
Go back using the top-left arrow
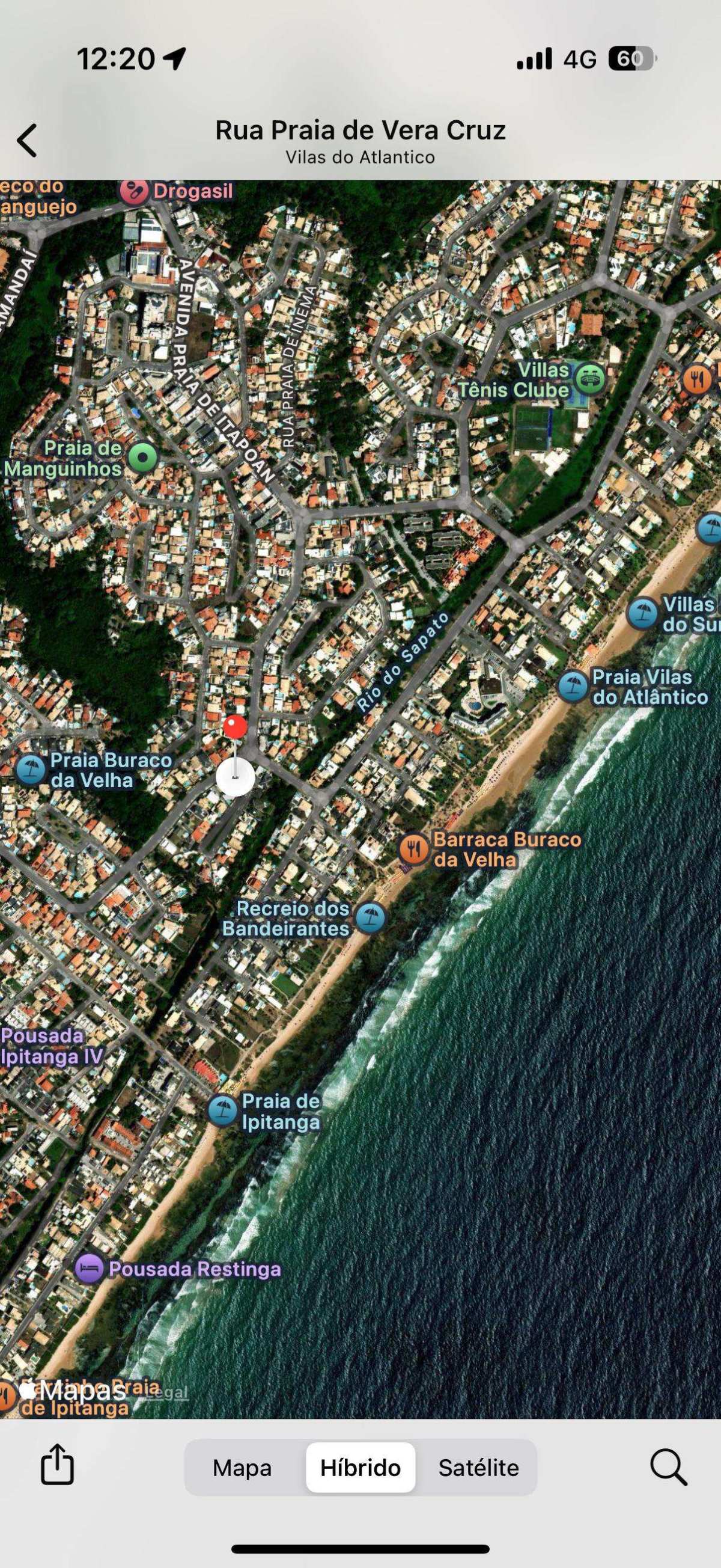28,140
